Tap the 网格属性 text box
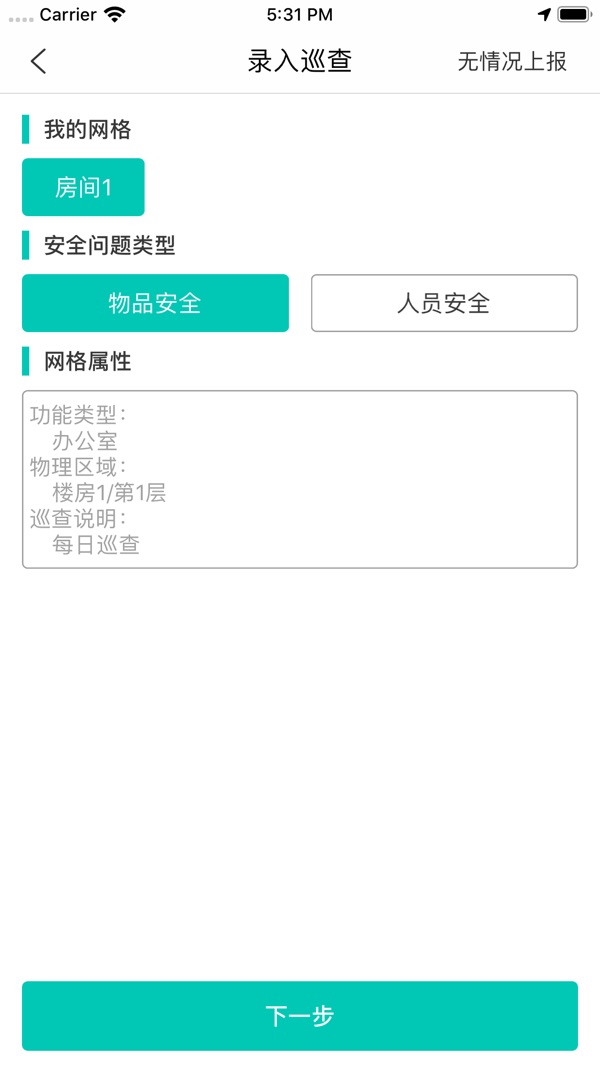 [x=300, y=479]
